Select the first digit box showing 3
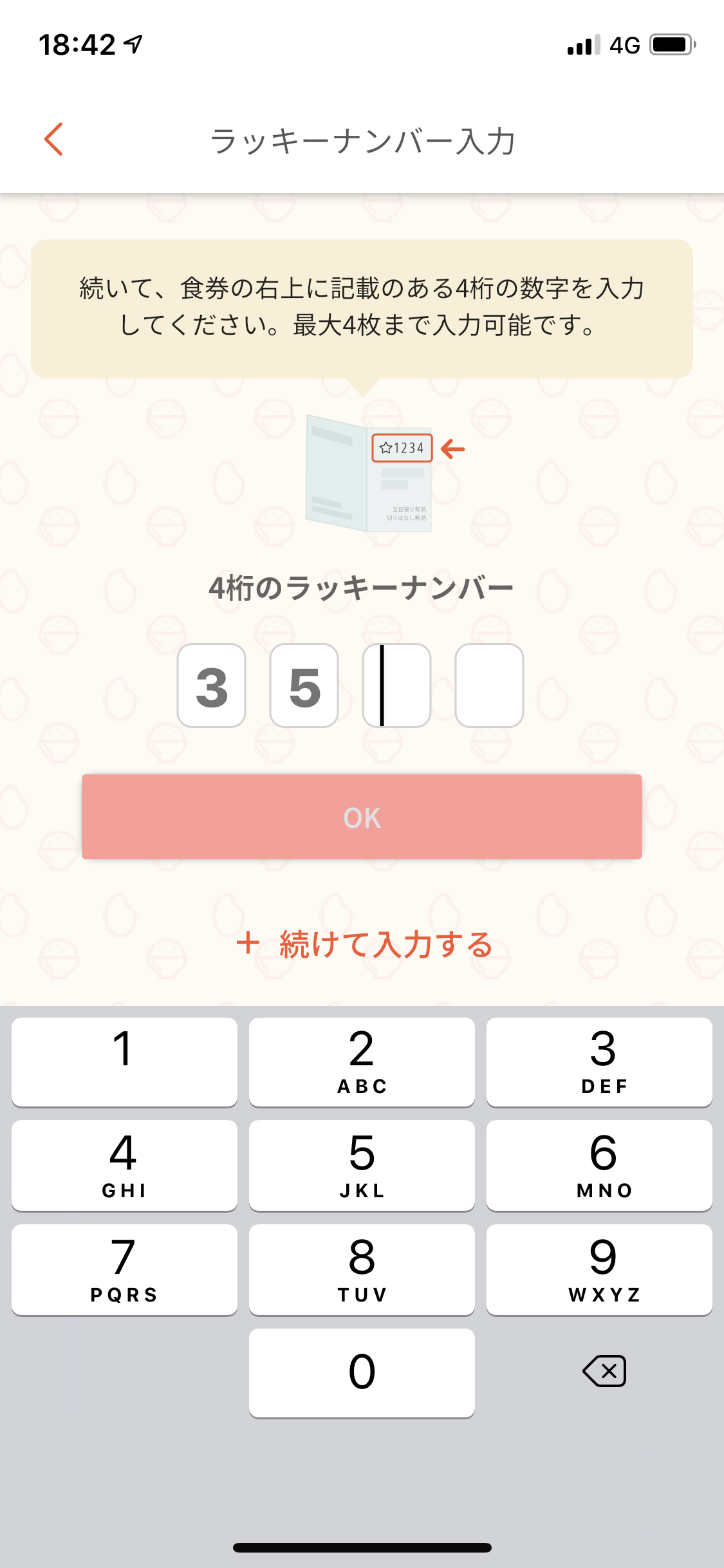This screenshot has height=1568, width=724. (x=212, y=686)
